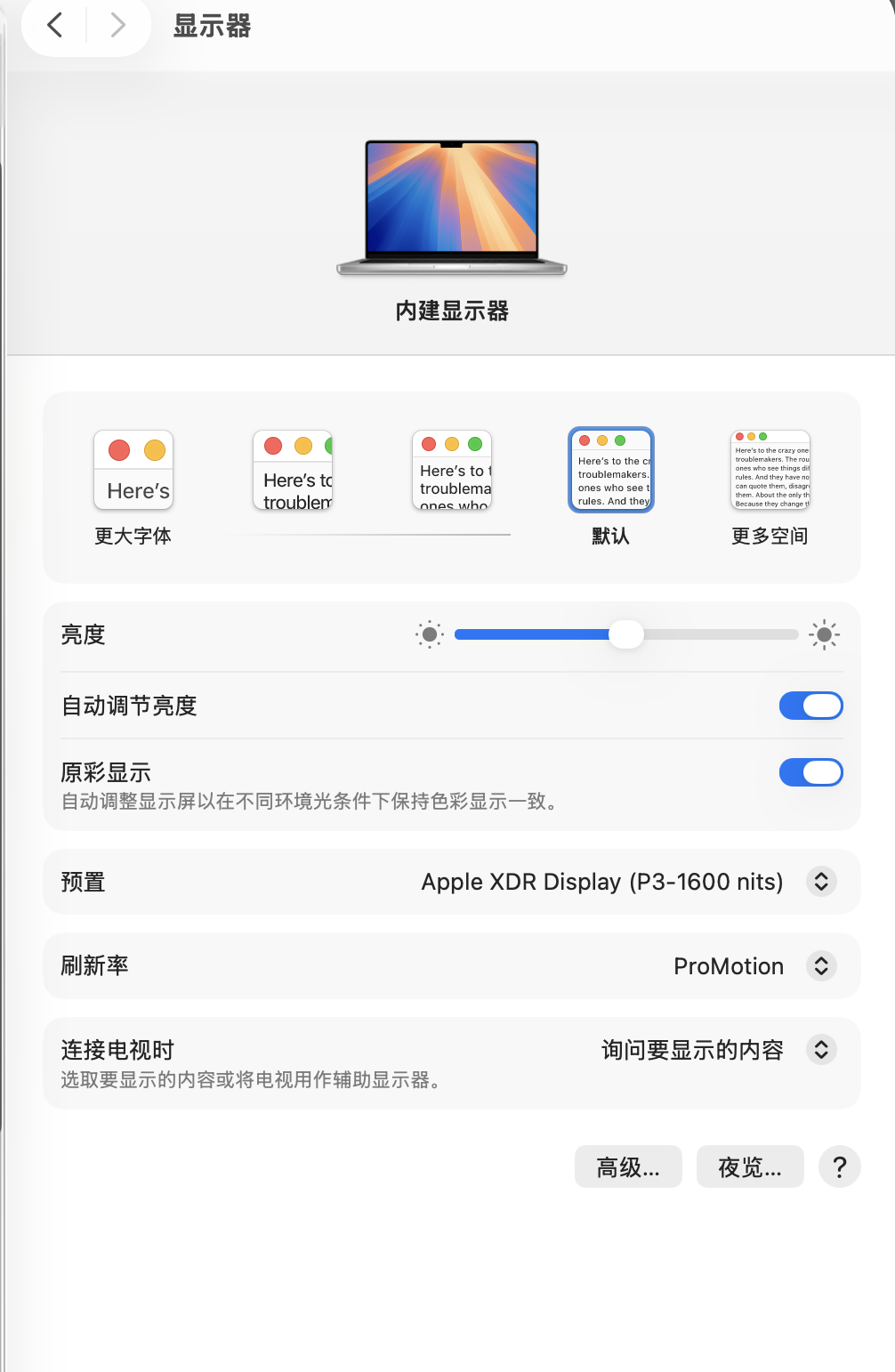
Task: Select the middle resolution option
Action: coord(452,471)
